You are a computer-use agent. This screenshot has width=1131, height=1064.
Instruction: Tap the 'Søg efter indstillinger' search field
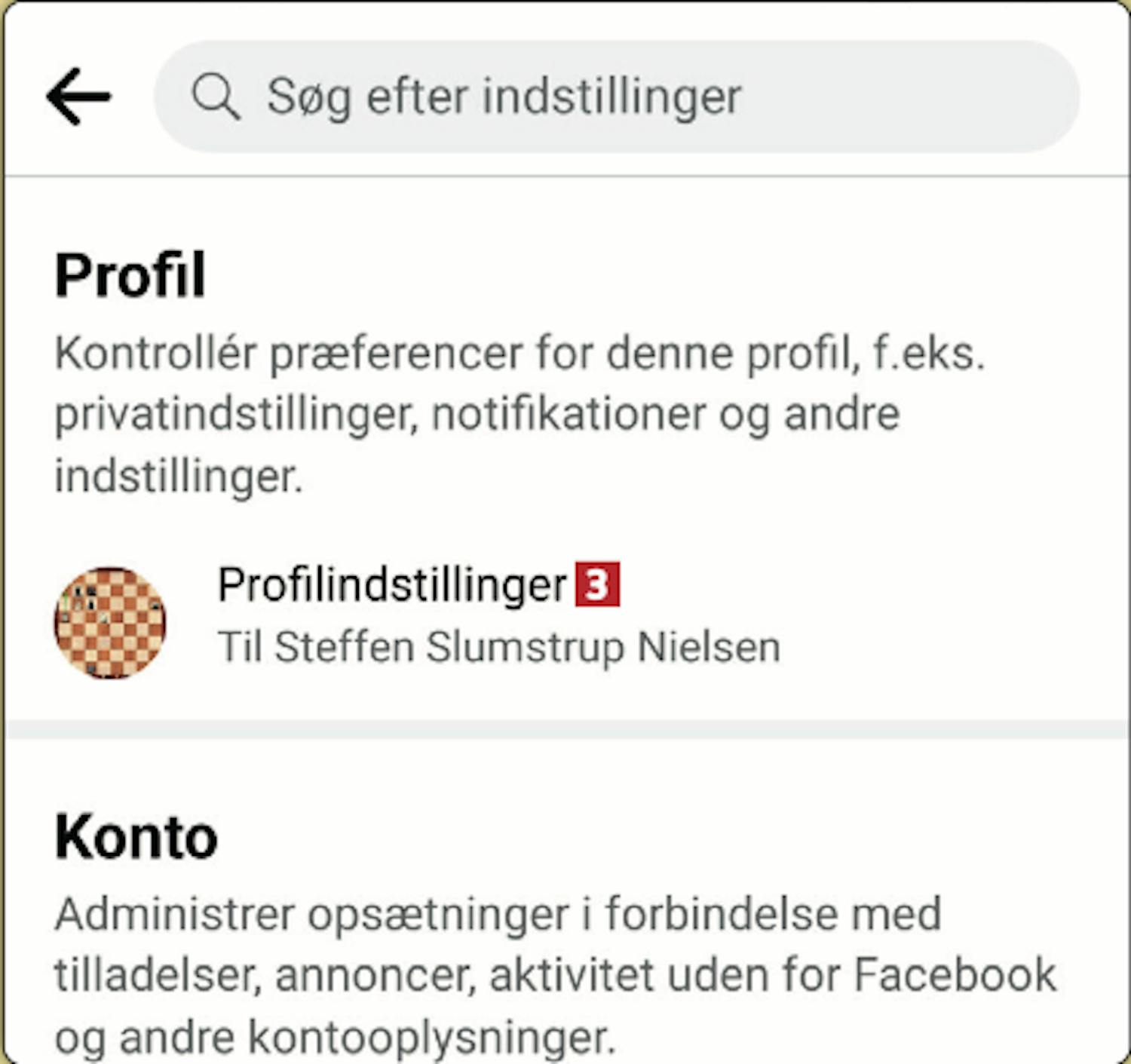615,97
